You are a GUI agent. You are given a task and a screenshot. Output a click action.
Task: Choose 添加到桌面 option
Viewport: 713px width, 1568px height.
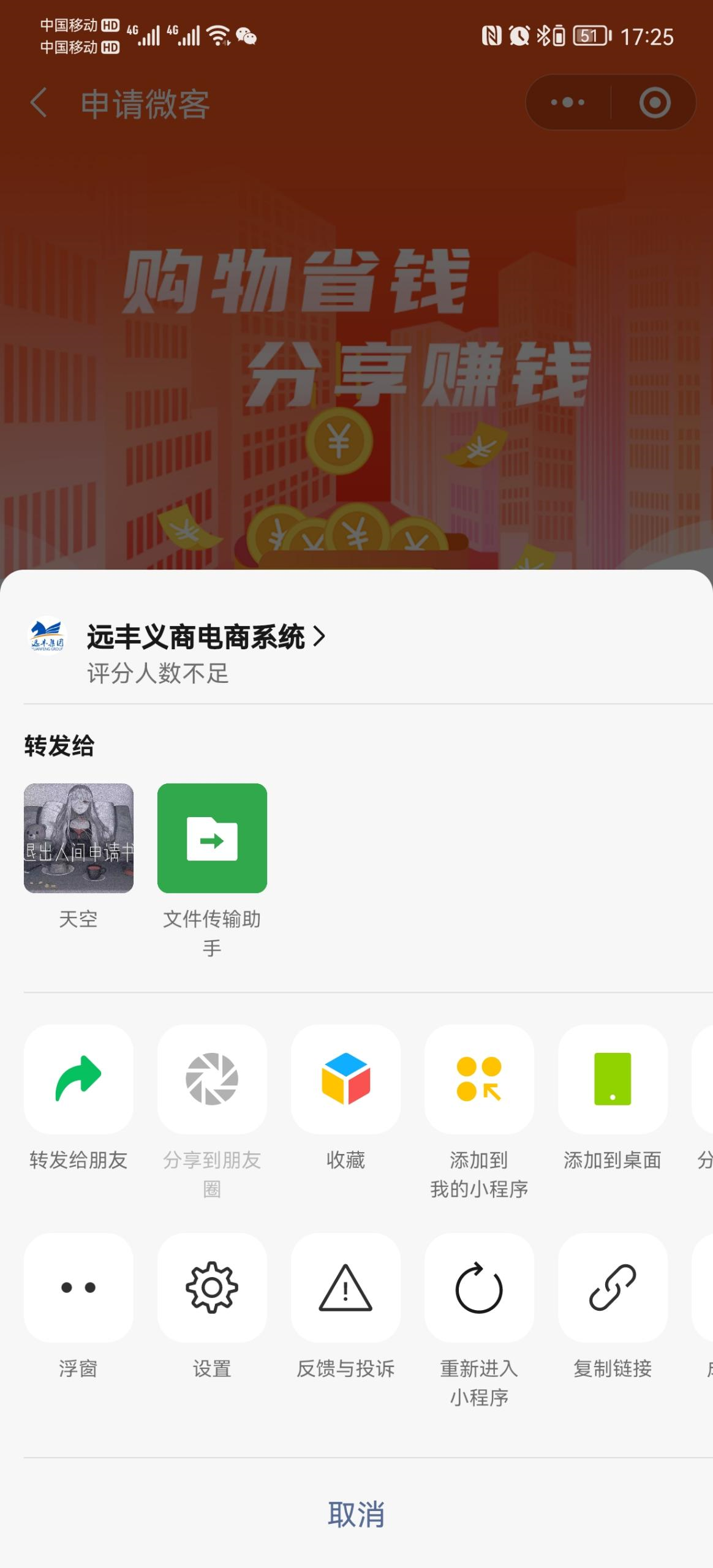pos(613,1079)
